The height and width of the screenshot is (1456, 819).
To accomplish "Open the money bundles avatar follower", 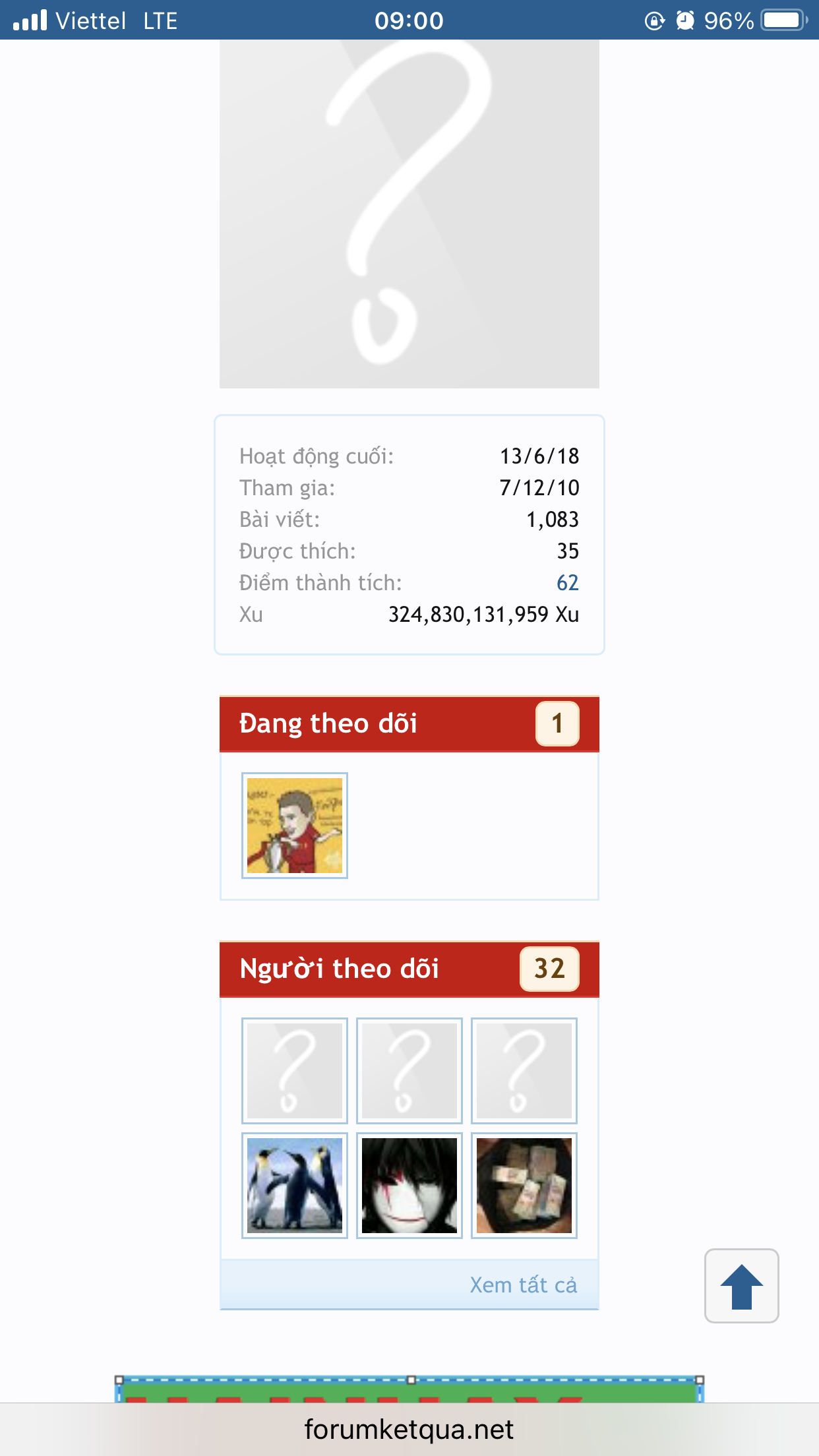I will [x=524, y=1186].
